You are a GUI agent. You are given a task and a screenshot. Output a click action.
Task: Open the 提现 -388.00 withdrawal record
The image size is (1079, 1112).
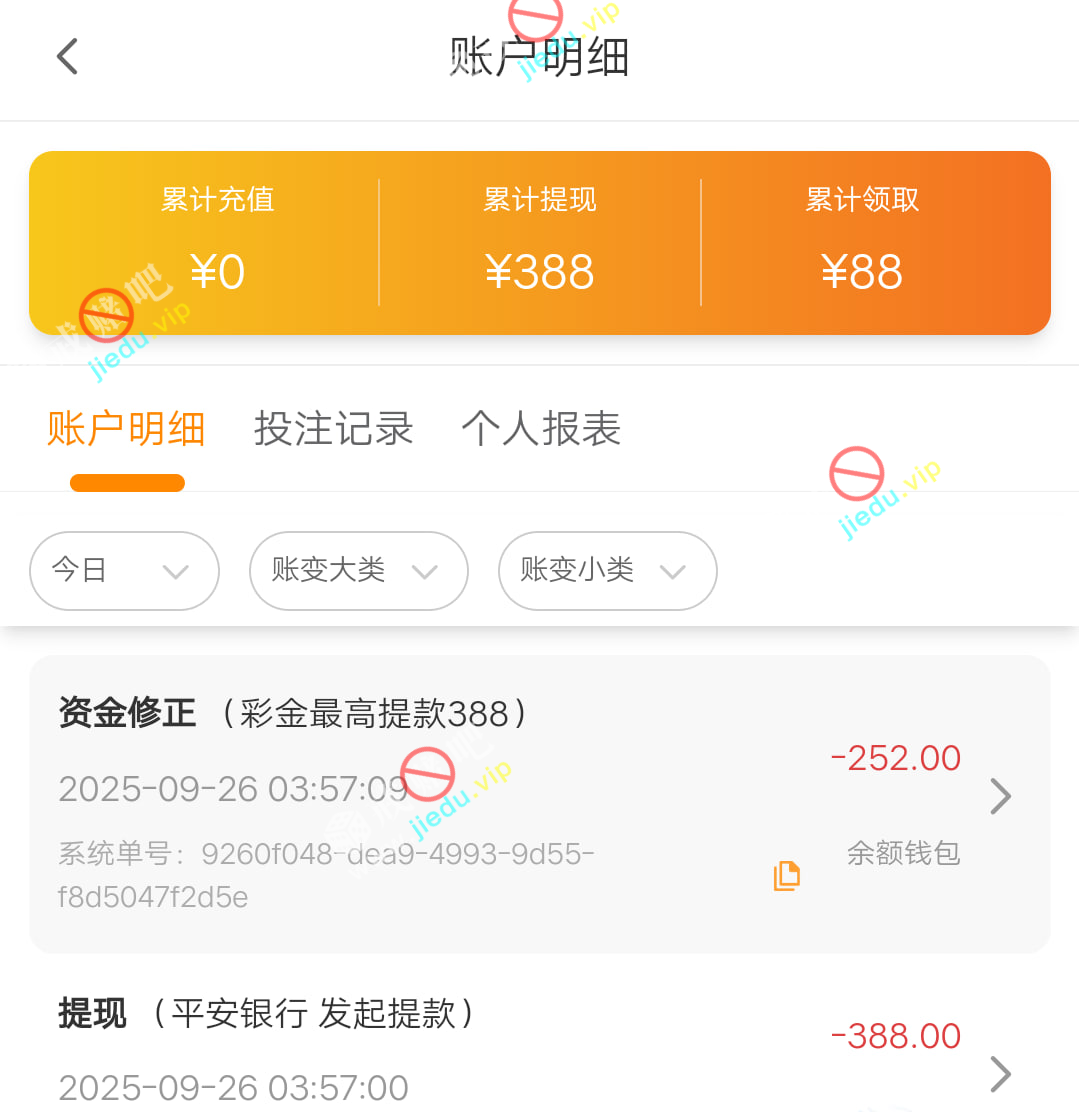pos(999,1074)
